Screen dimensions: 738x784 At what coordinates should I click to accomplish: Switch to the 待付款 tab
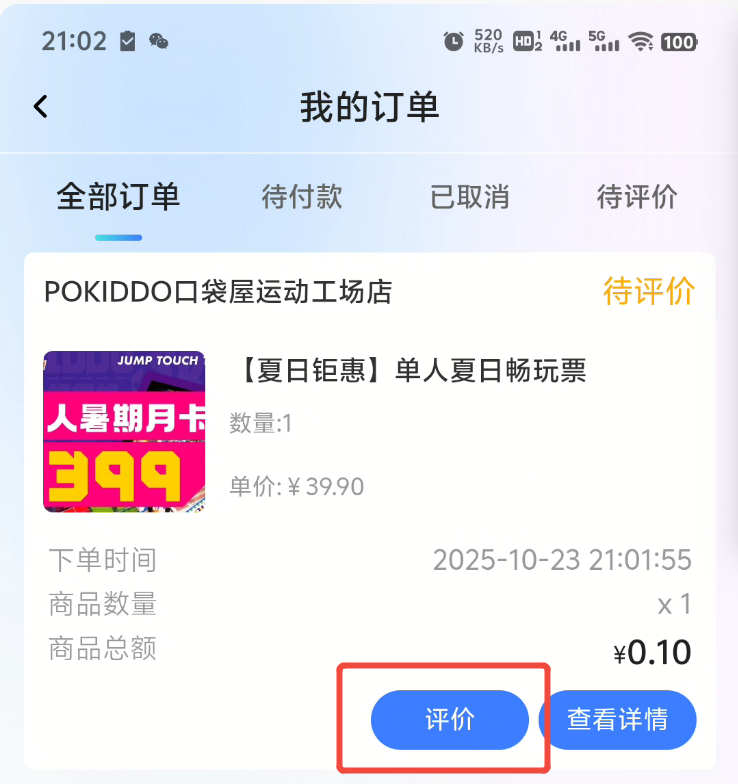tap(302, 196)
